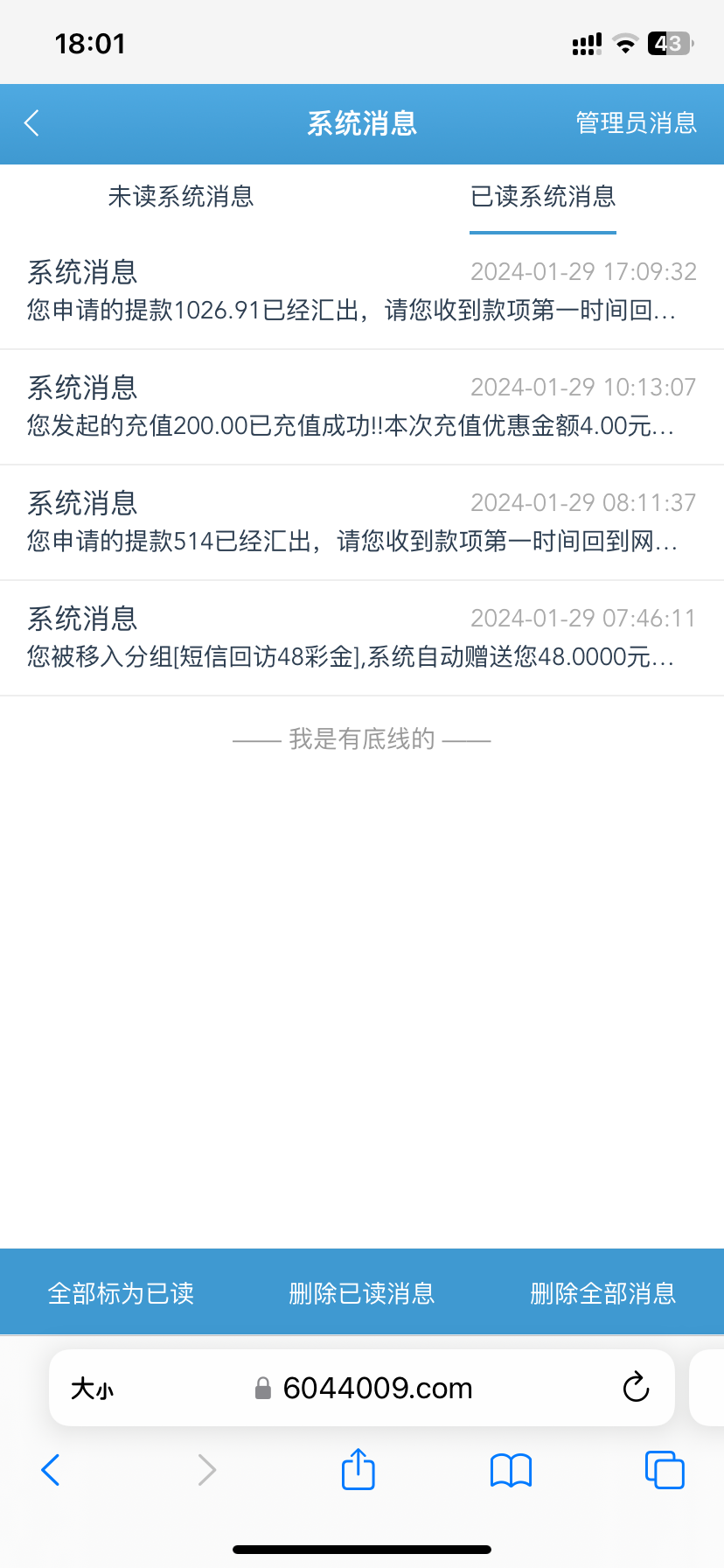The width and height of the screenshot is (724, 1568).
Task: Open the 充值200.00 success message
Action: [362, 407]
